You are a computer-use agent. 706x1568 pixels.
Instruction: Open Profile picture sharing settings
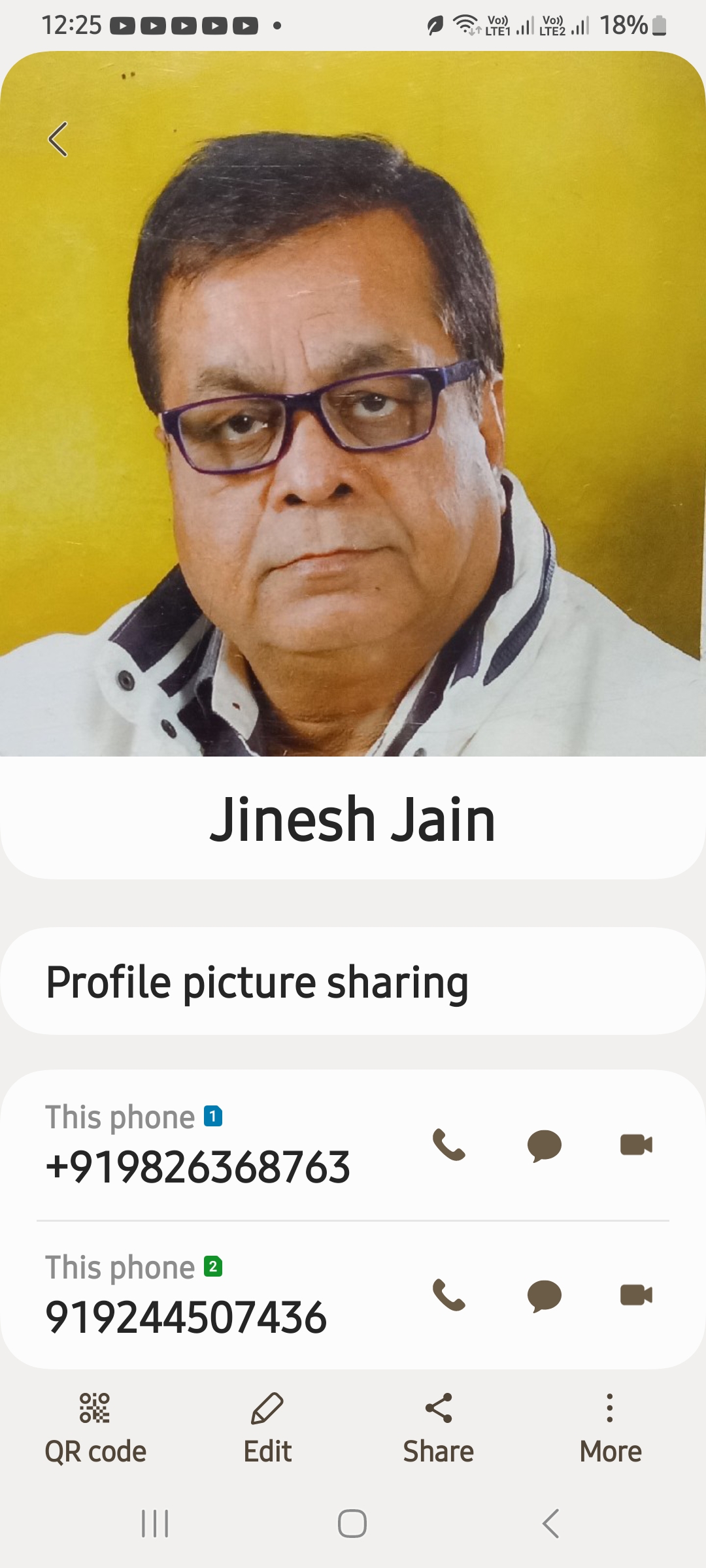click(x=353, y=981)
